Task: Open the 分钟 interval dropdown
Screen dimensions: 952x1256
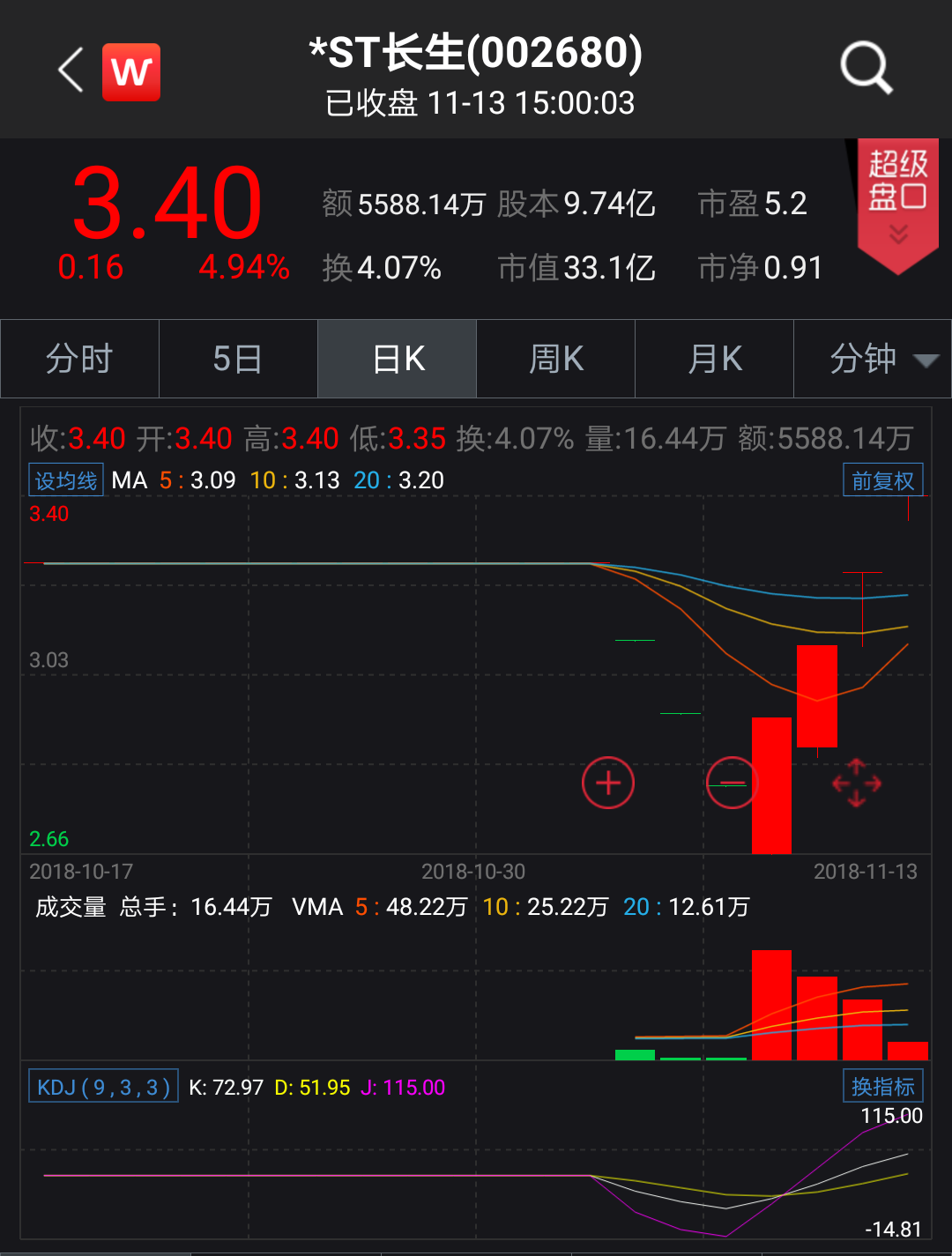Action: (874, 359)
